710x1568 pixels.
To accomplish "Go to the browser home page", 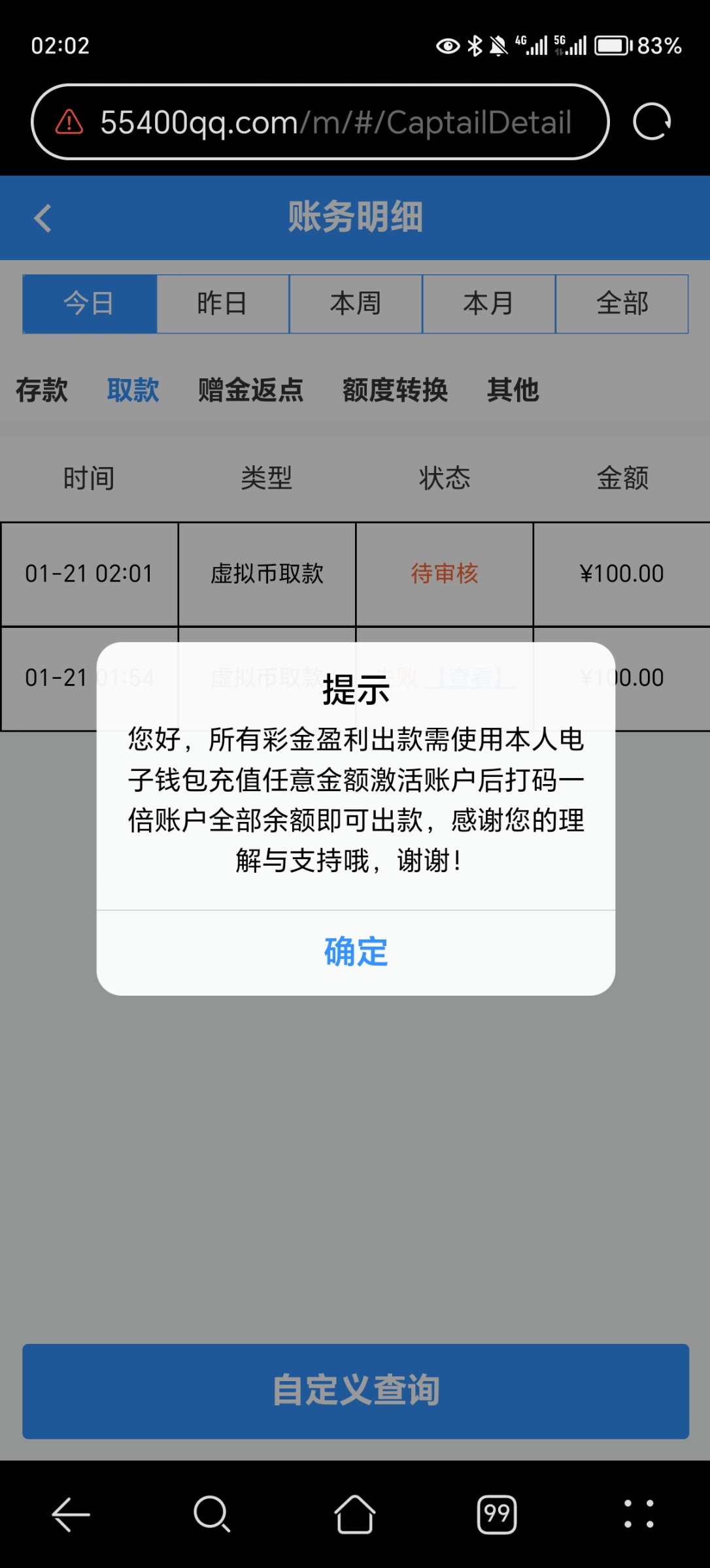I will (354, 1514).
